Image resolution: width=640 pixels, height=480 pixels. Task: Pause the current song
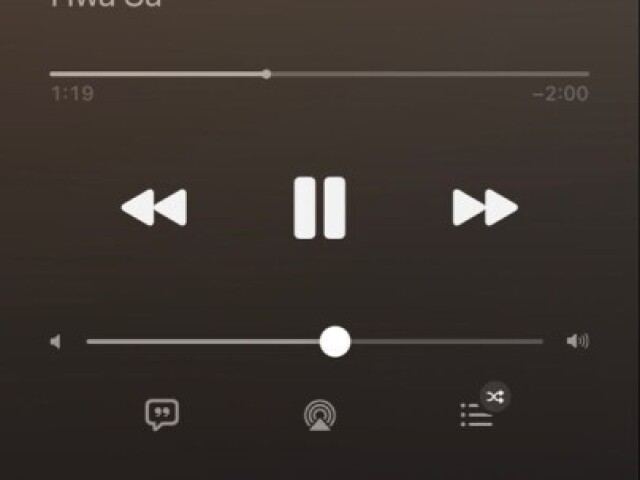(319, 208)
